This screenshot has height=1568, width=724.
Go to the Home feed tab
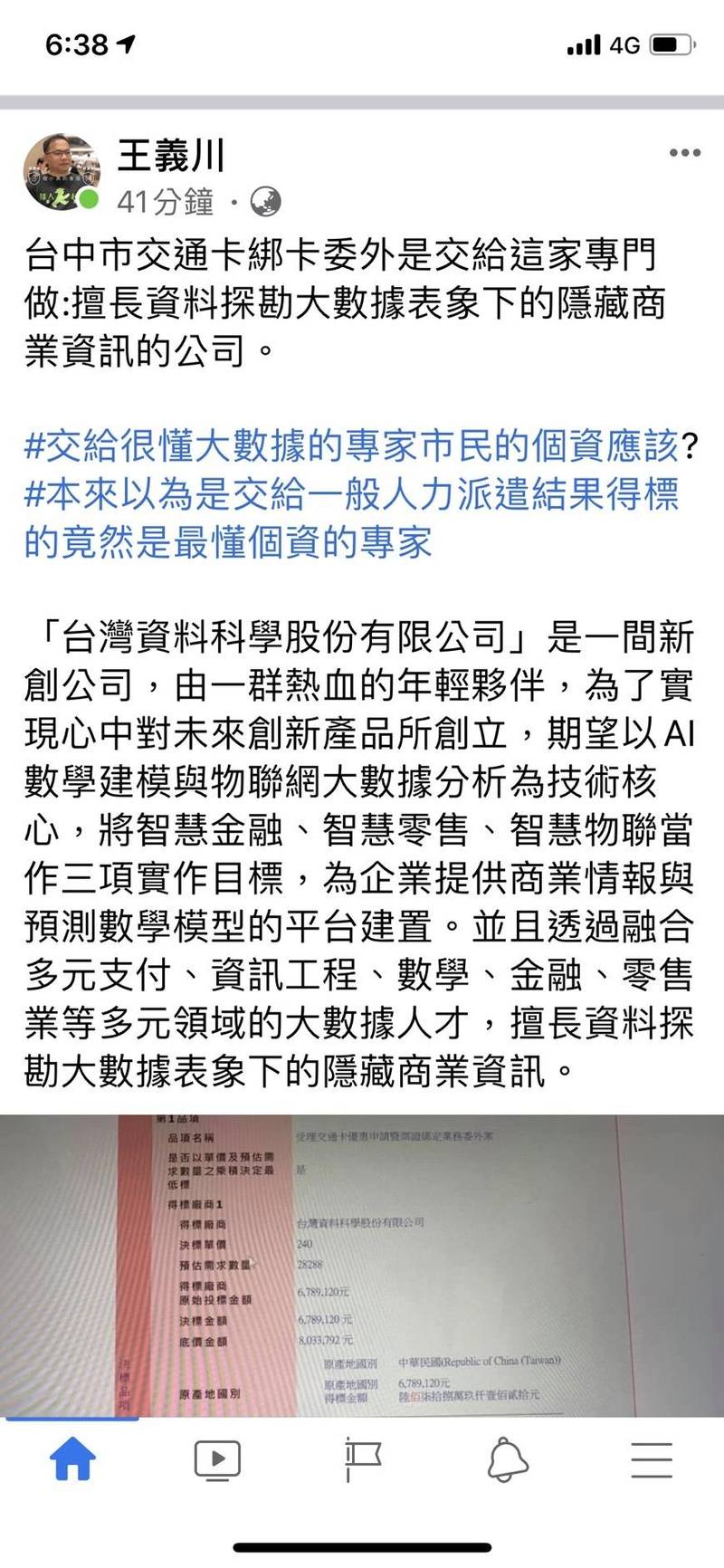tap(72, 1459)
